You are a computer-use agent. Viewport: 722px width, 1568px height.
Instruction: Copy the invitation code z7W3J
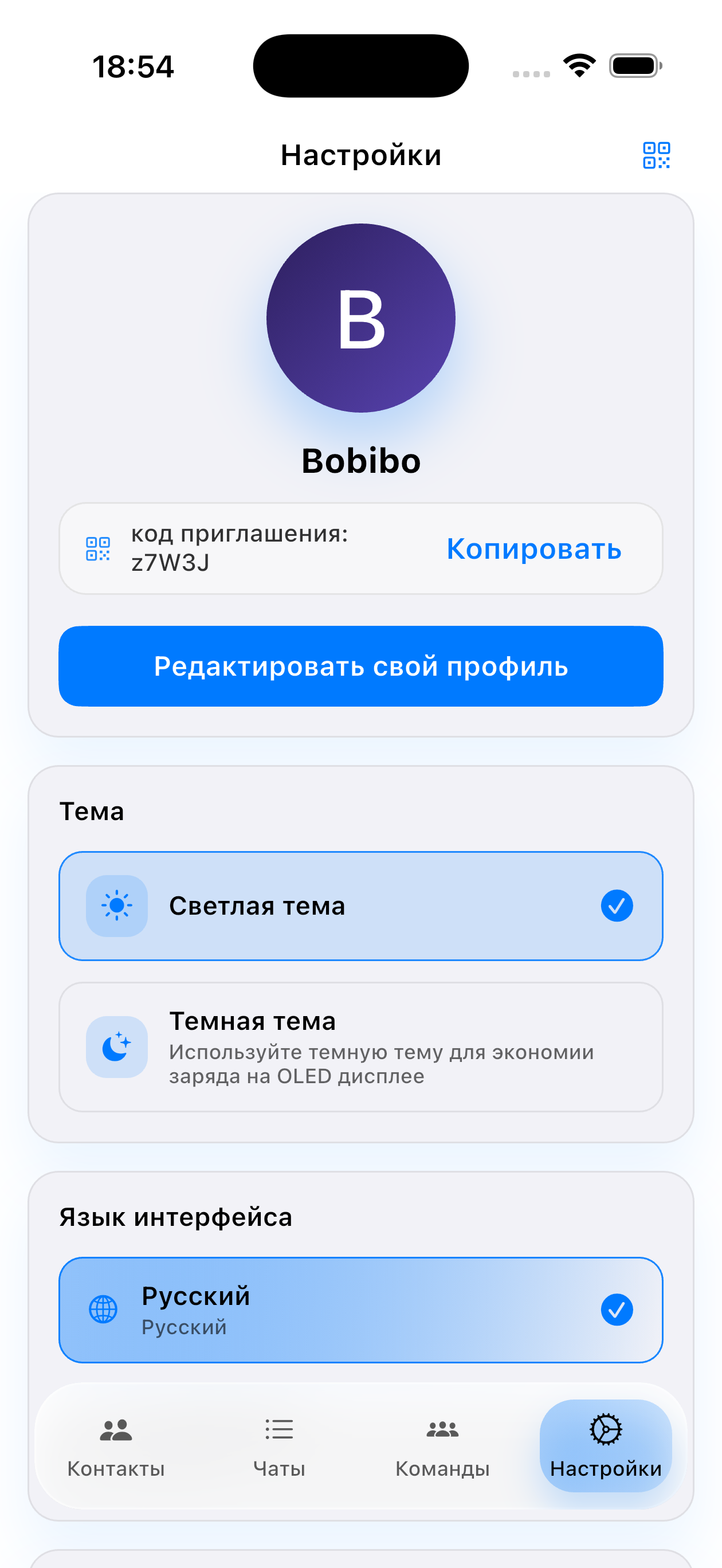click(533, 548)
